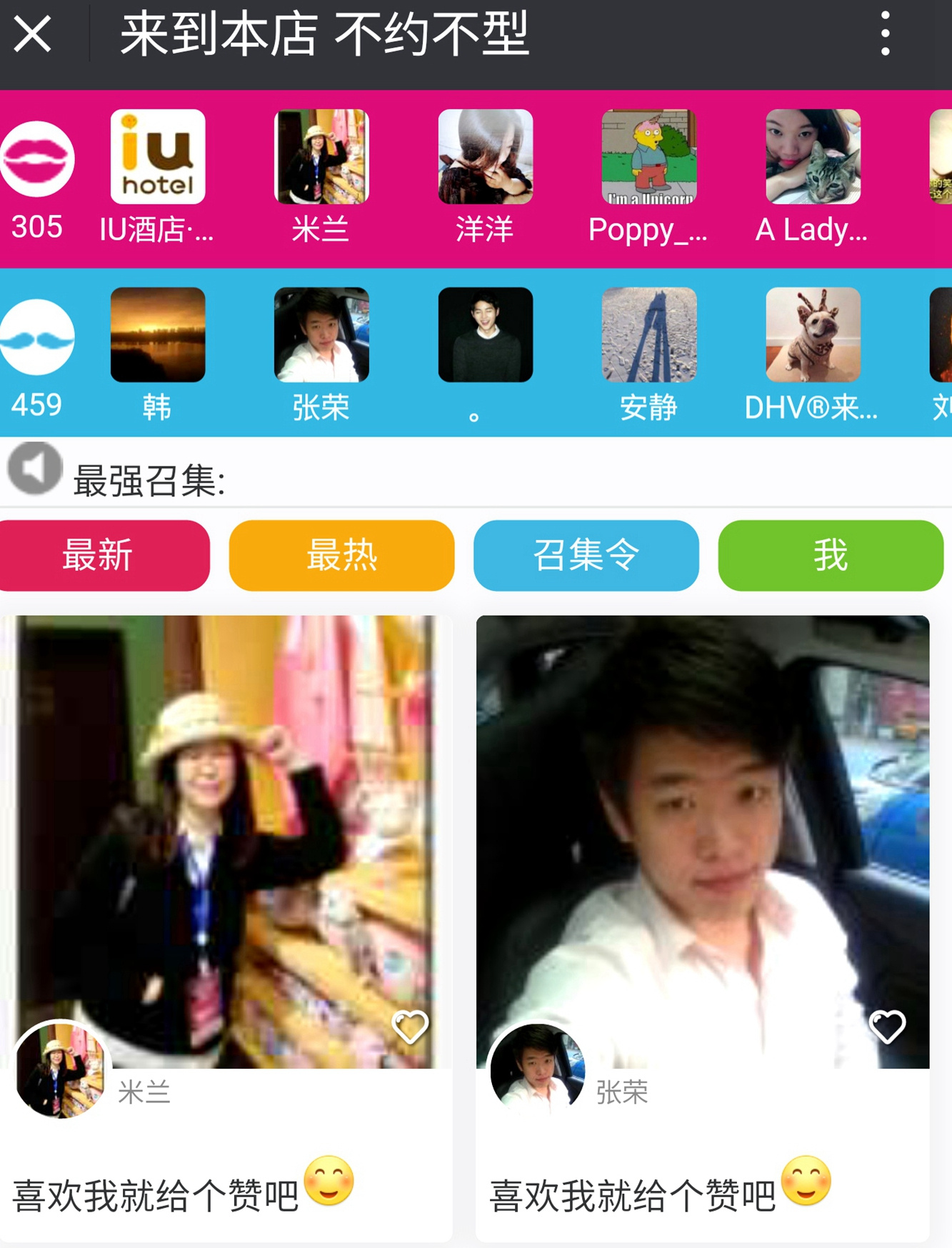View DHV®来 user profile
Viewport: 952px width, 1248px height.
(813, 335)
